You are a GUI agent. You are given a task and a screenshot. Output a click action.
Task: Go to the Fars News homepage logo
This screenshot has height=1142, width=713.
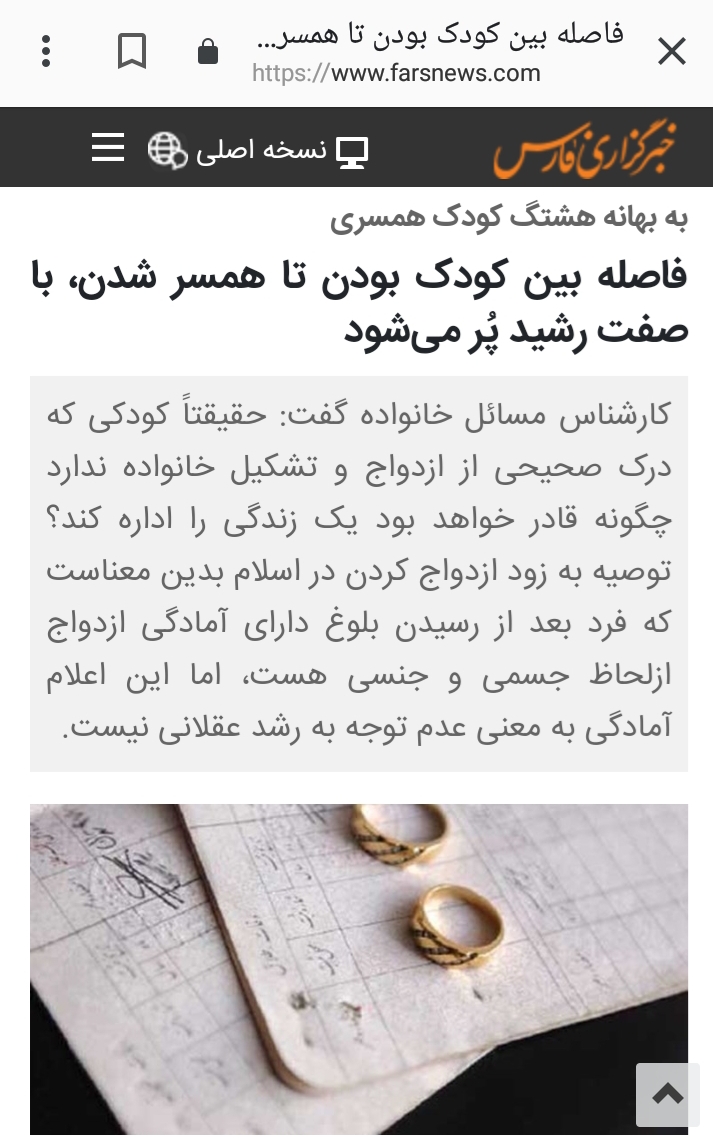[584, 150]
